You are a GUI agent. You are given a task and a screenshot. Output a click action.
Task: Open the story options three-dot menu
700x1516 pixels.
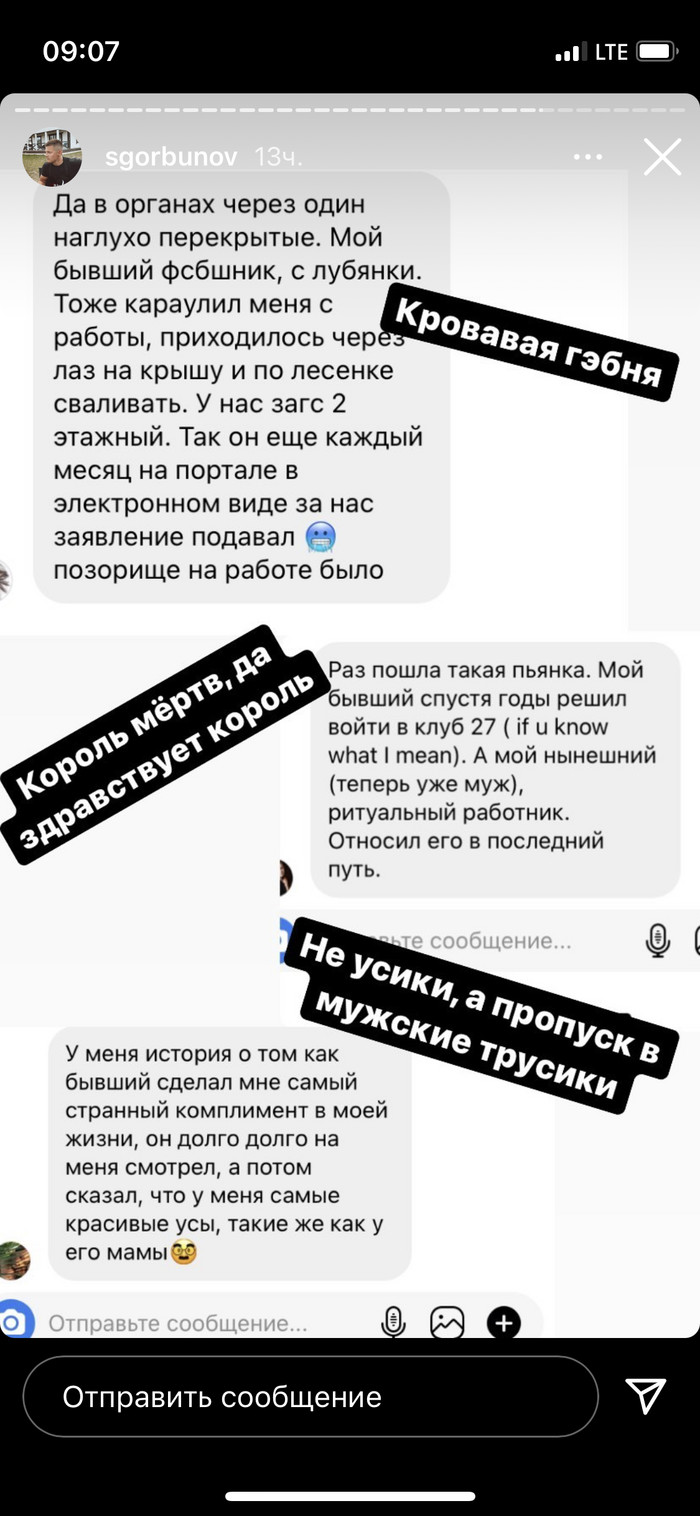point(587,158)
